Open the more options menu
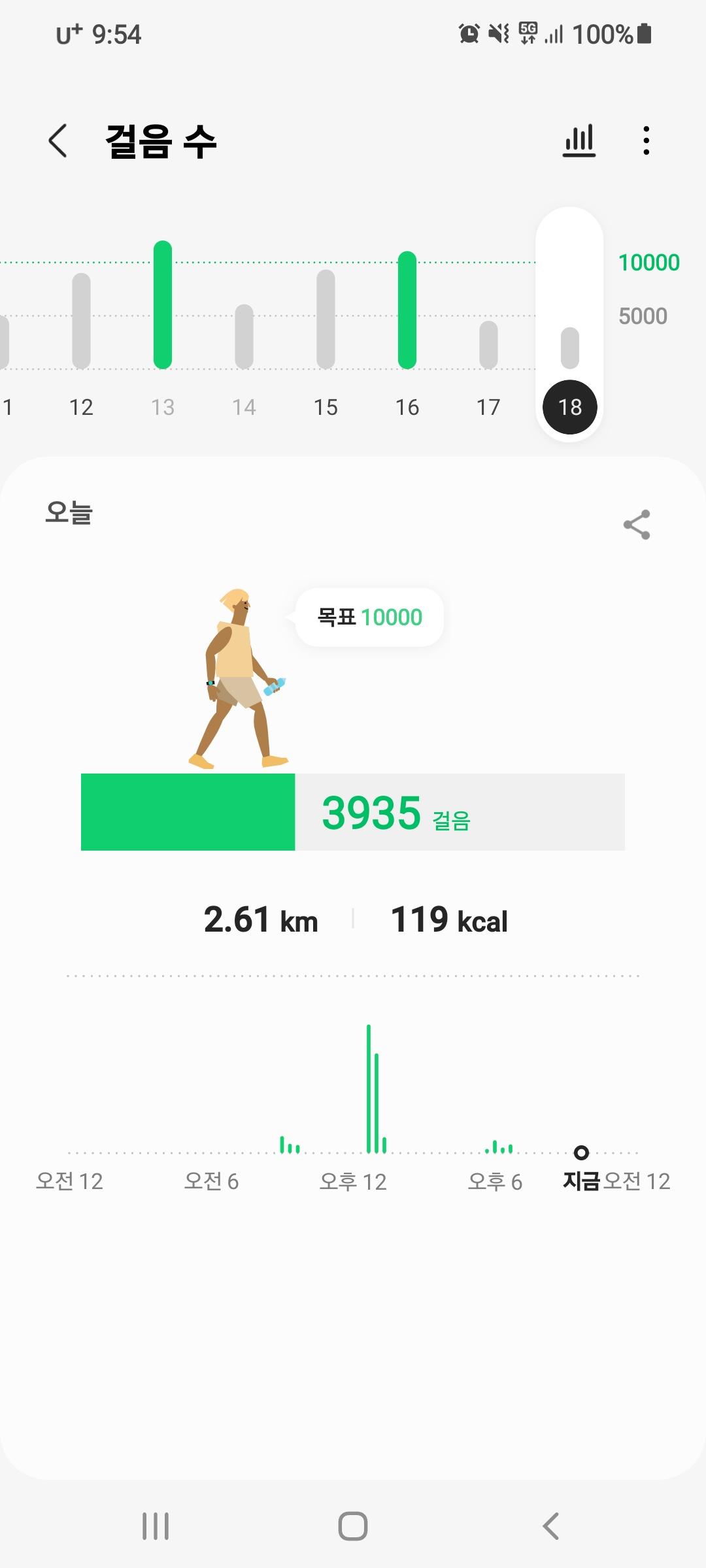 (x=646, y=140)
